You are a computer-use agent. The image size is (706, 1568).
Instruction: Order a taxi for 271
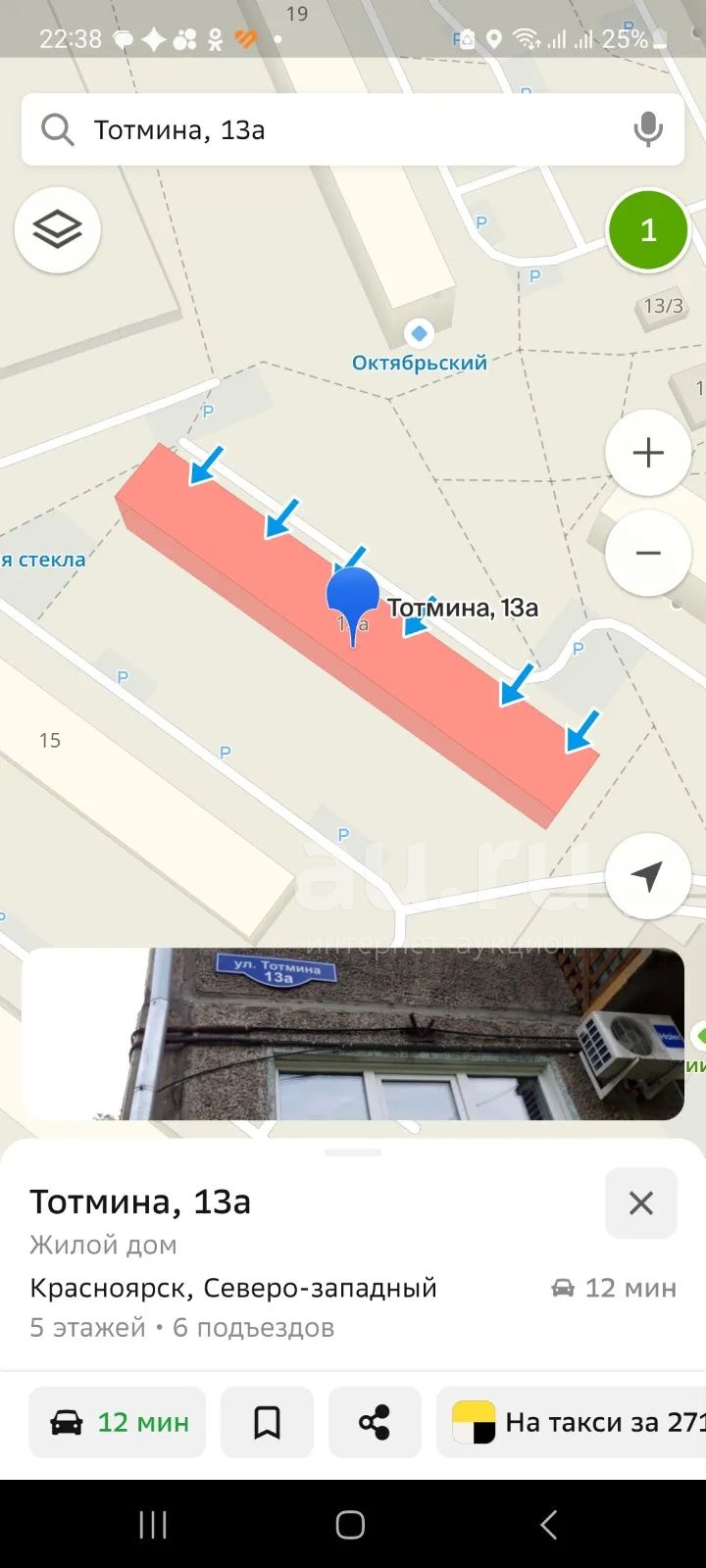[x=572, y=1422]
